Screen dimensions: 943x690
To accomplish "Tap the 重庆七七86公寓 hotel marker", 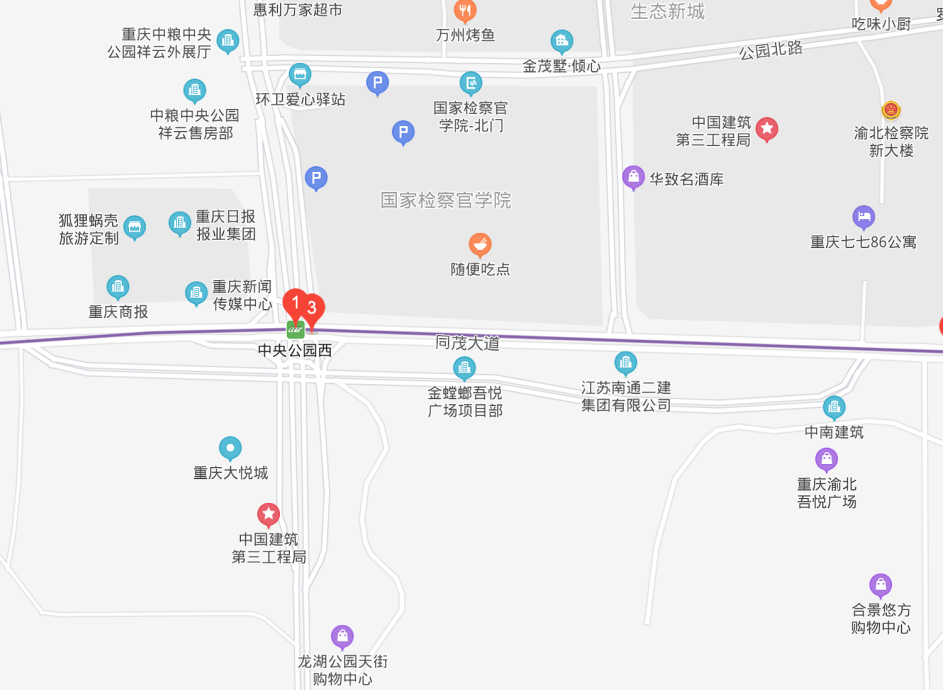I will click(x=864, y=217).
